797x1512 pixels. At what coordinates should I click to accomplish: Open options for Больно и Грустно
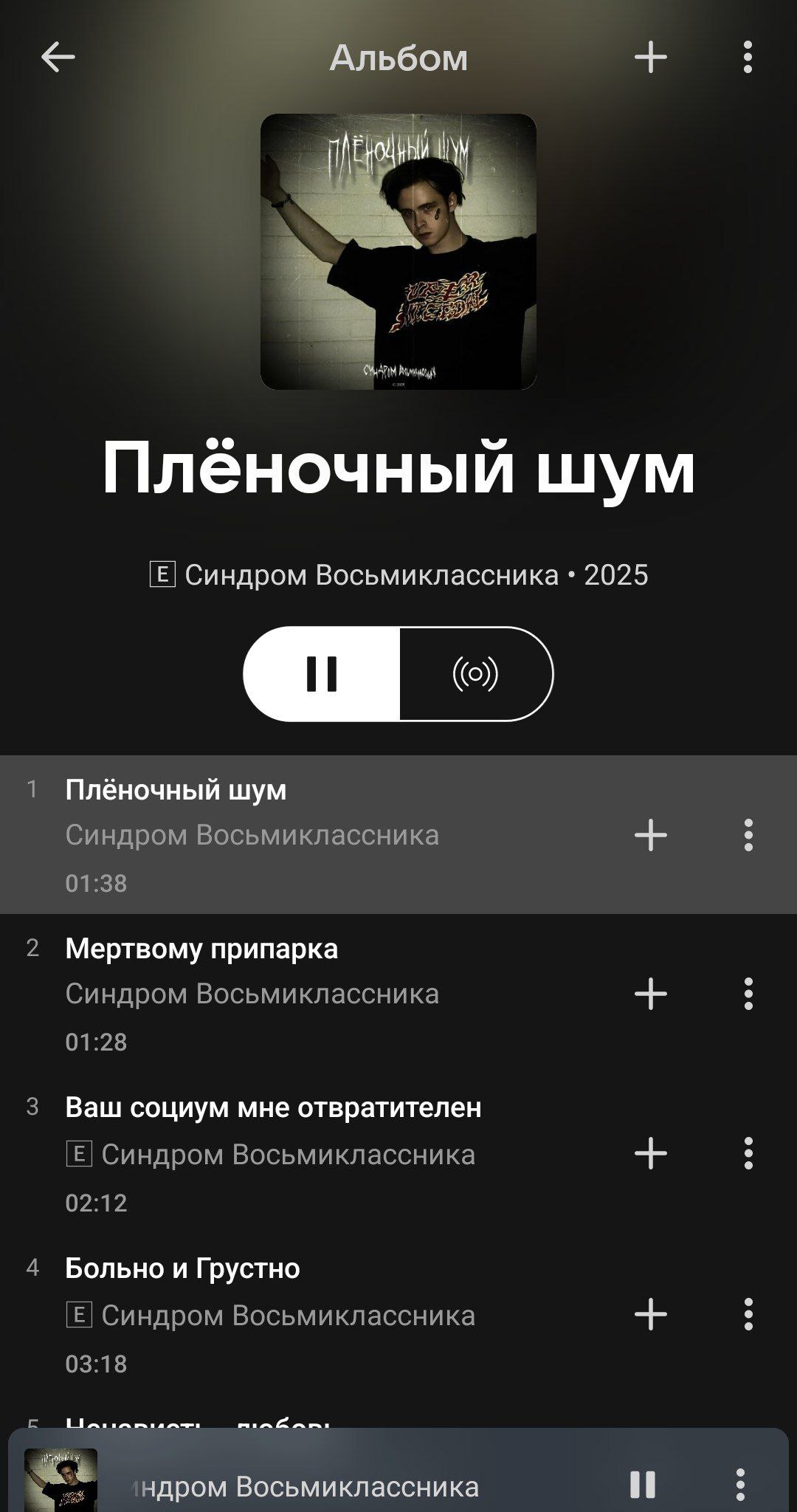click(748, 1314)
